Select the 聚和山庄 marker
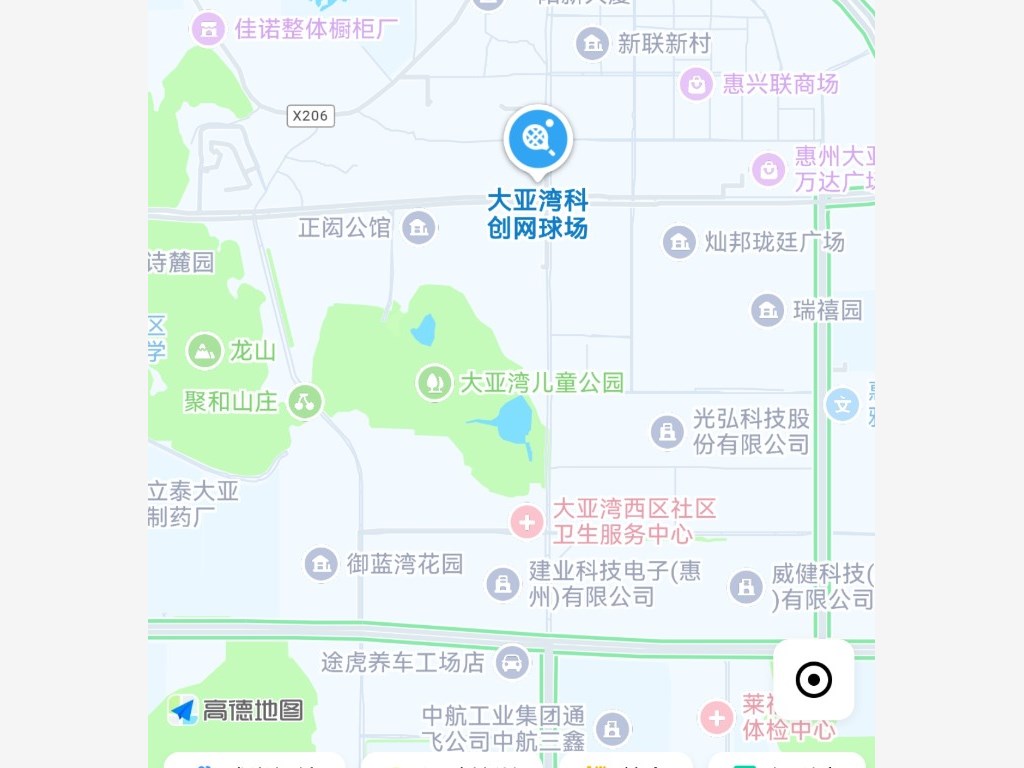The height and width of the screenshot is (768, 1024). 305,401
